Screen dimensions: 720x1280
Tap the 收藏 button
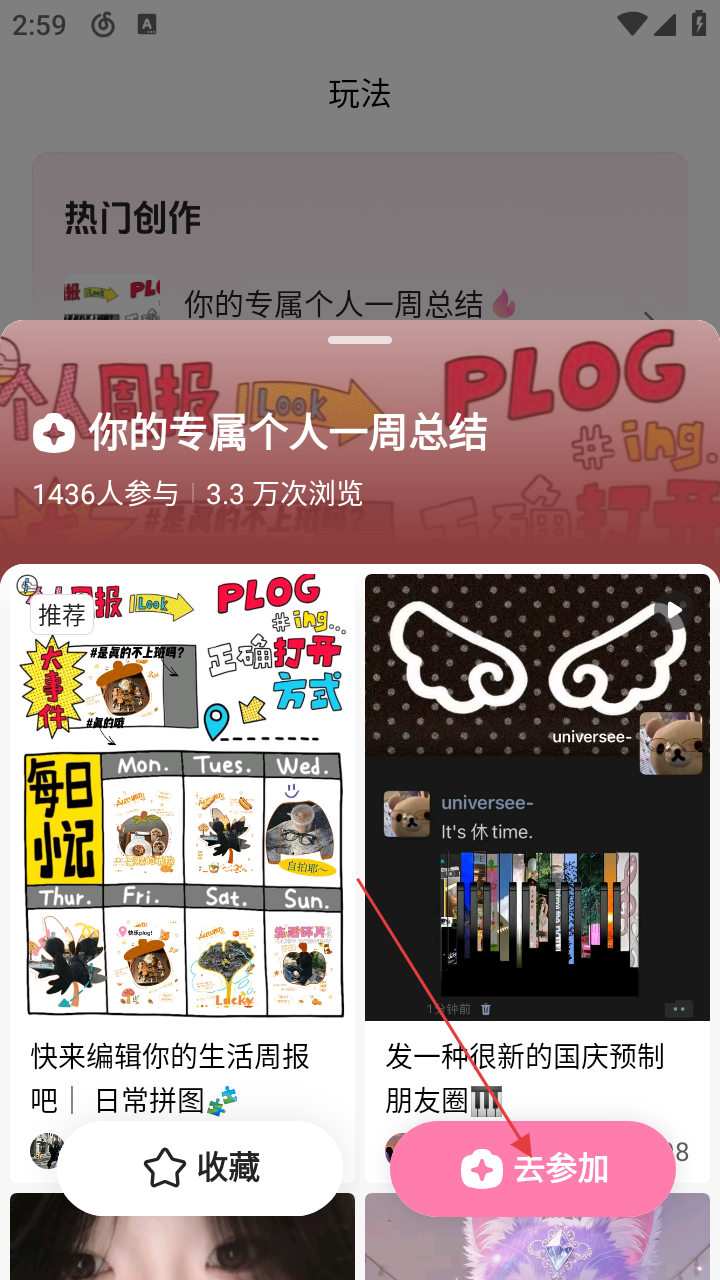(200, 1168)
